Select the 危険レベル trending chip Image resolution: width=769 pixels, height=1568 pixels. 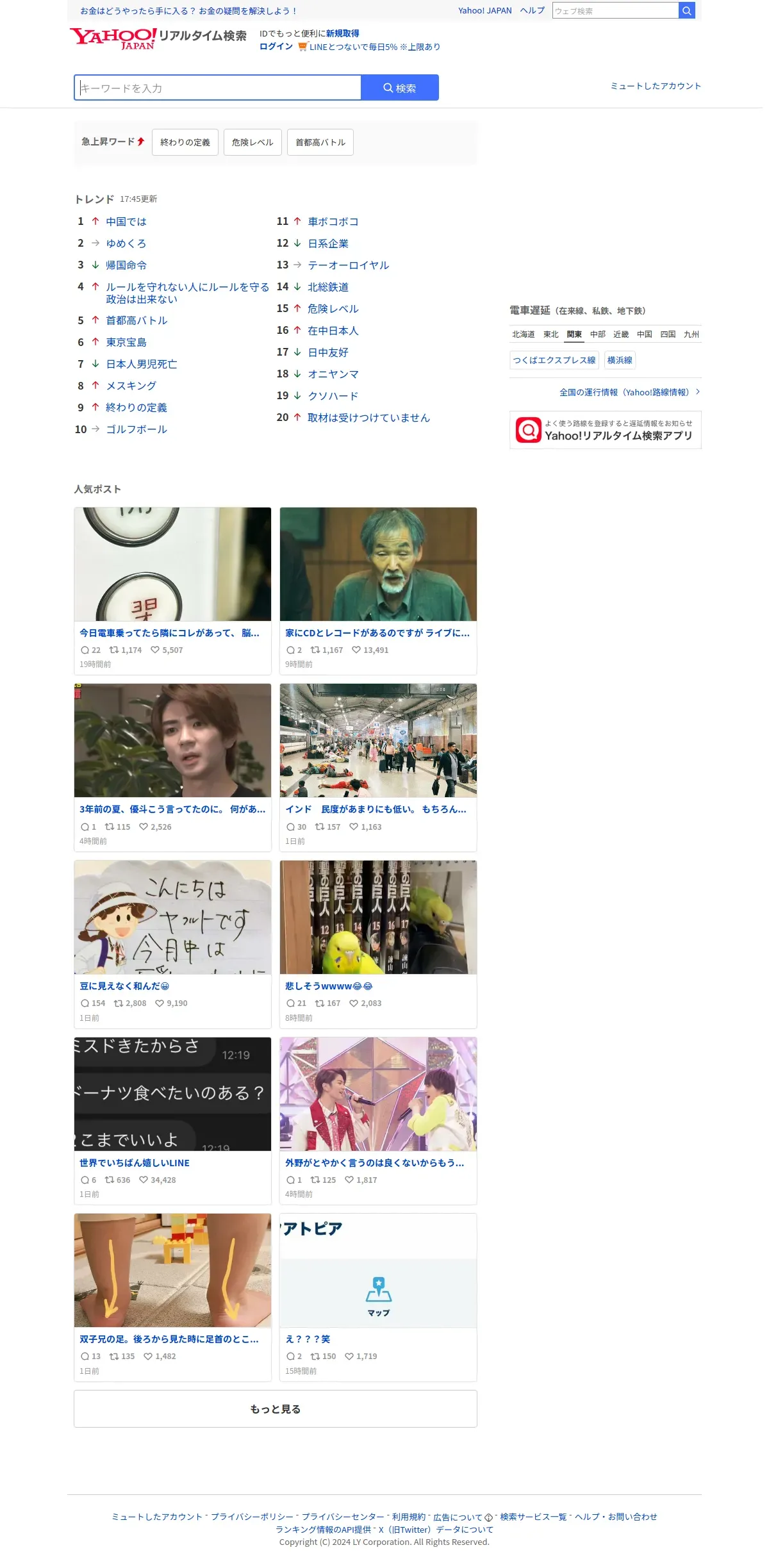pos(252,142)
